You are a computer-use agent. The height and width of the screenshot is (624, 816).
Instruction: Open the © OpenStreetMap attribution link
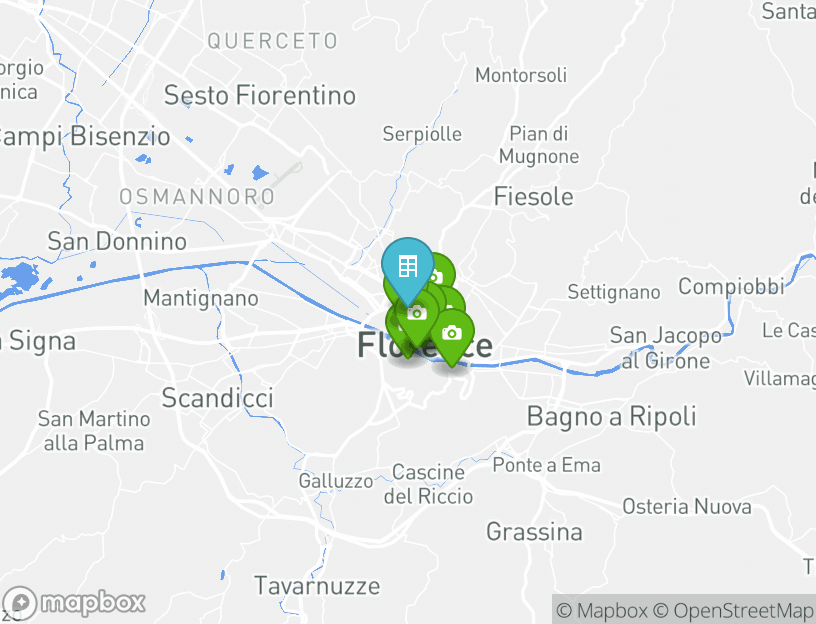pos(734,610)
